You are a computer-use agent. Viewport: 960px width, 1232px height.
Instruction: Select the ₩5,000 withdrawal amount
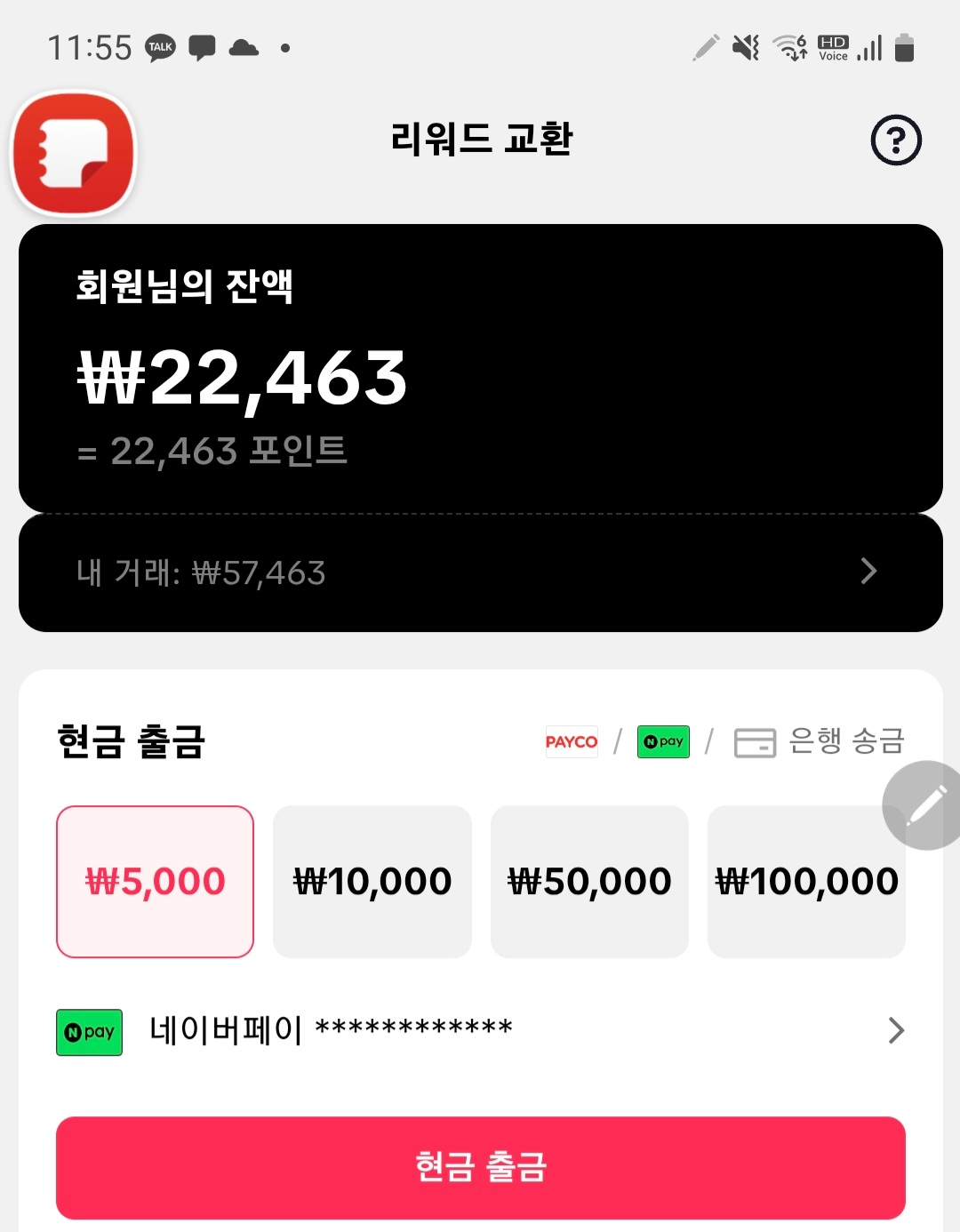[x=156, y=882]
